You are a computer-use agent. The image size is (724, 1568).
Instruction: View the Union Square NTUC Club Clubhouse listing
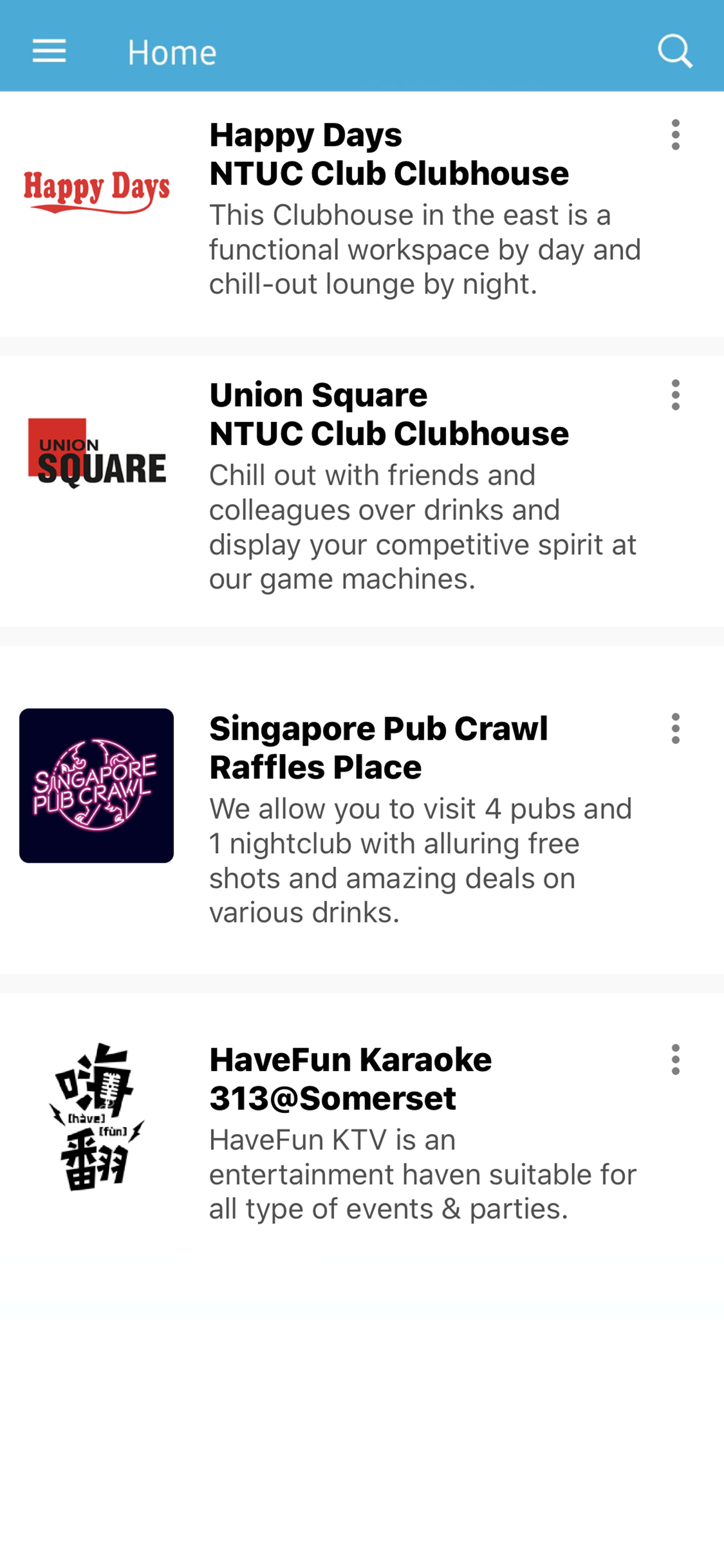389,415
